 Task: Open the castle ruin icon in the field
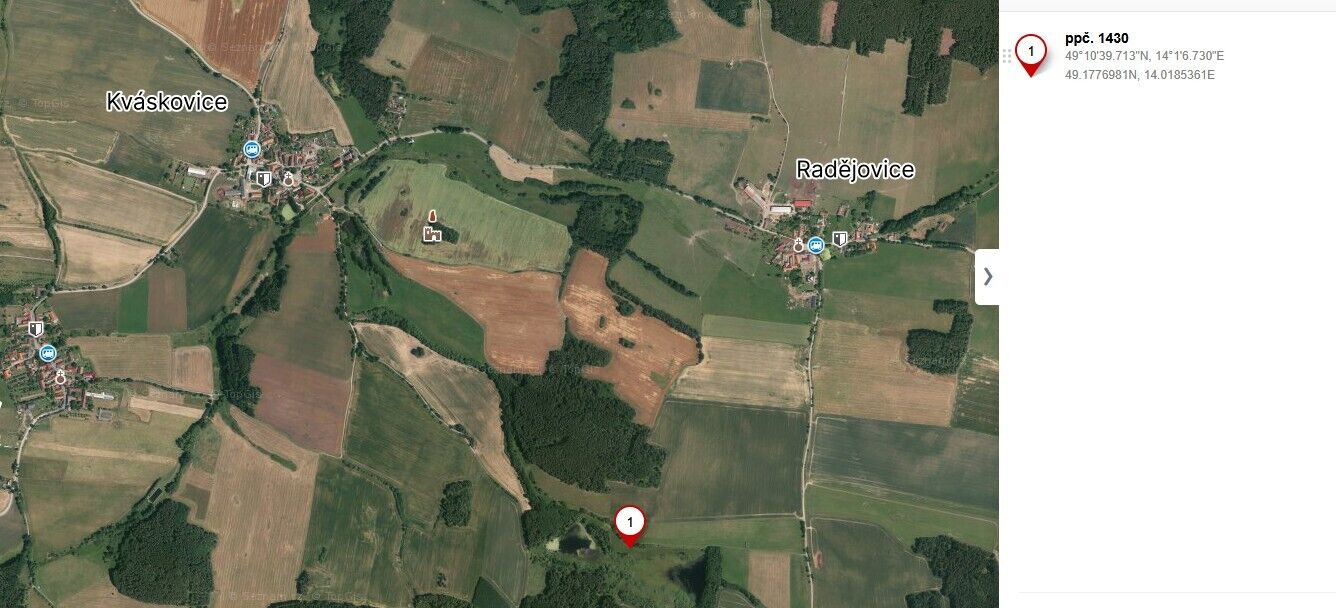(432, 233)
